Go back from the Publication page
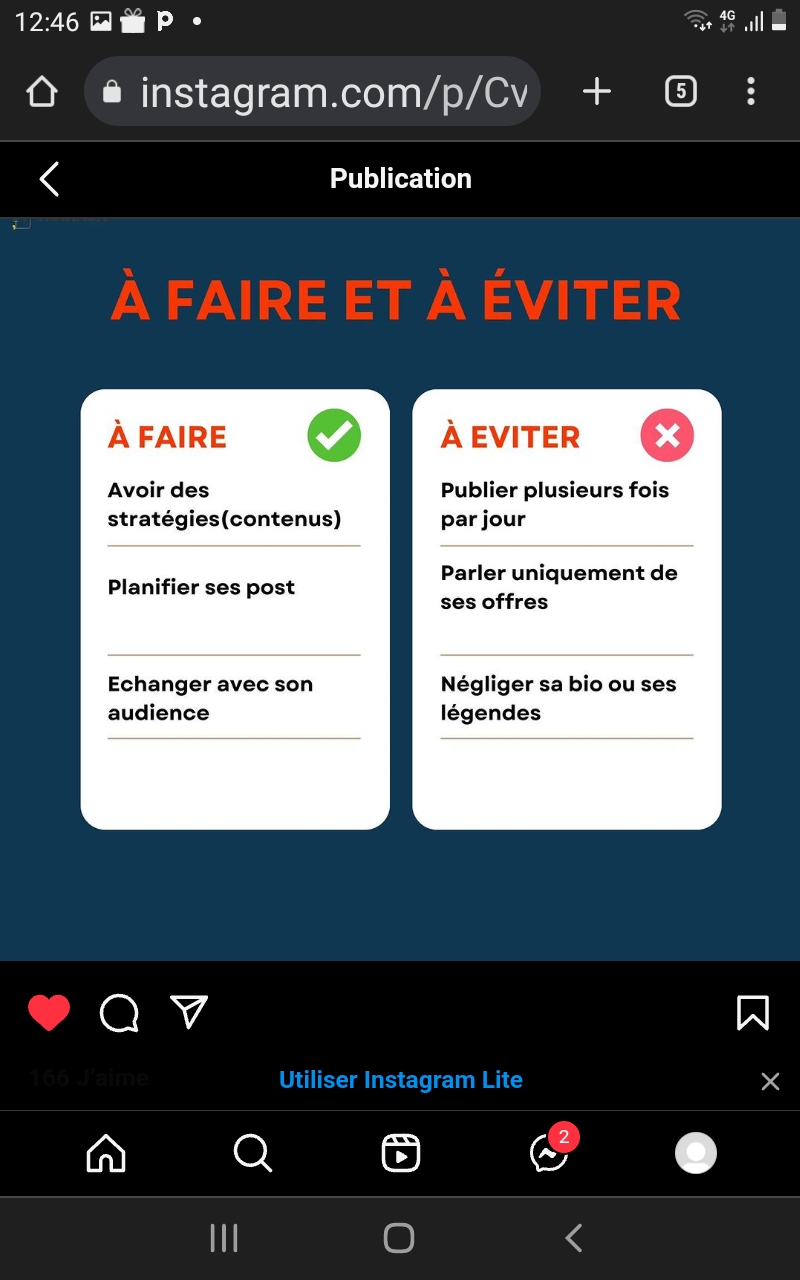Screen dimensions: 800x1280 tap(49, 179)
